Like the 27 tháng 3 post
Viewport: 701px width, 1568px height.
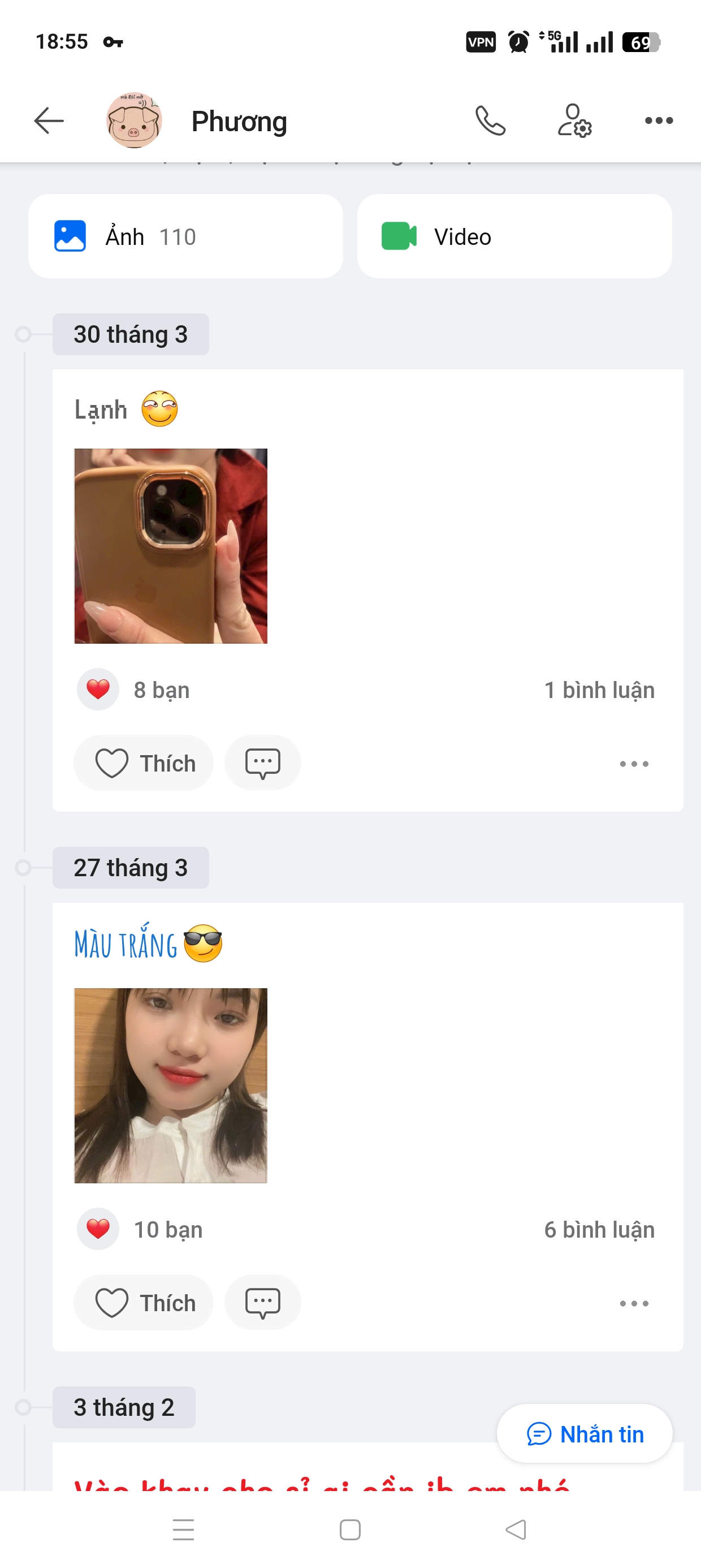click(144, 1303)
